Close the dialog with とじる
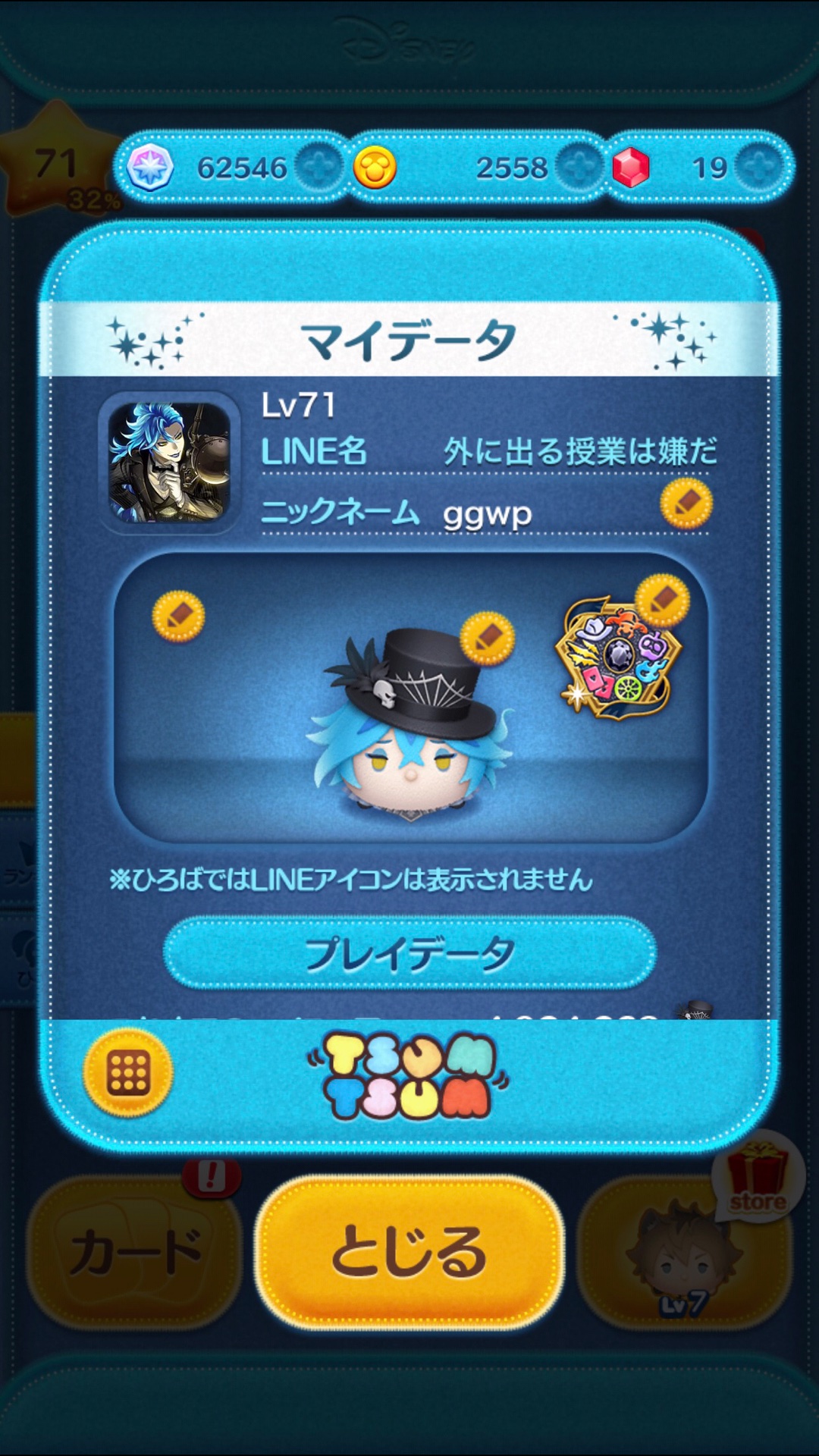819x1456 pixels. (x=409, y=1252)
